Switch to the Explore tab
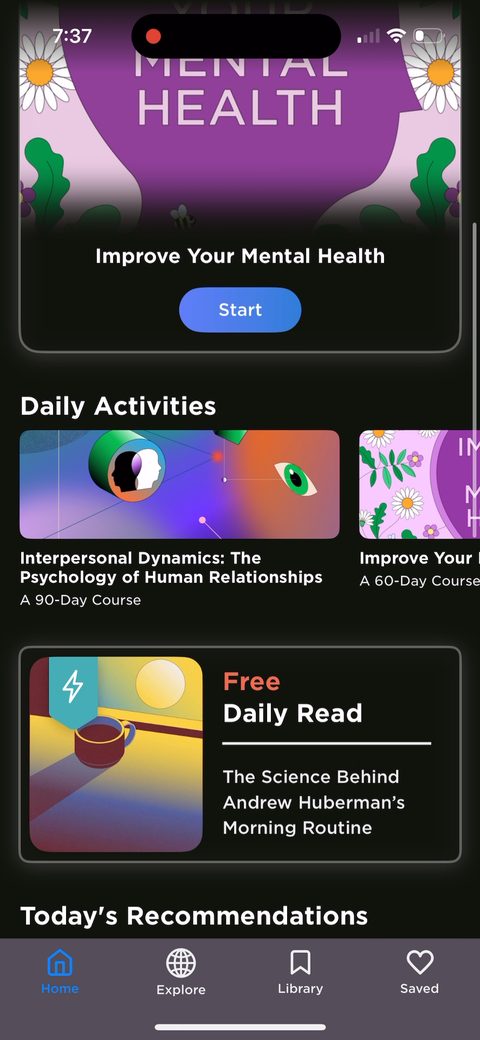Viewport: 480px width, 1040px height. (180, 972)
